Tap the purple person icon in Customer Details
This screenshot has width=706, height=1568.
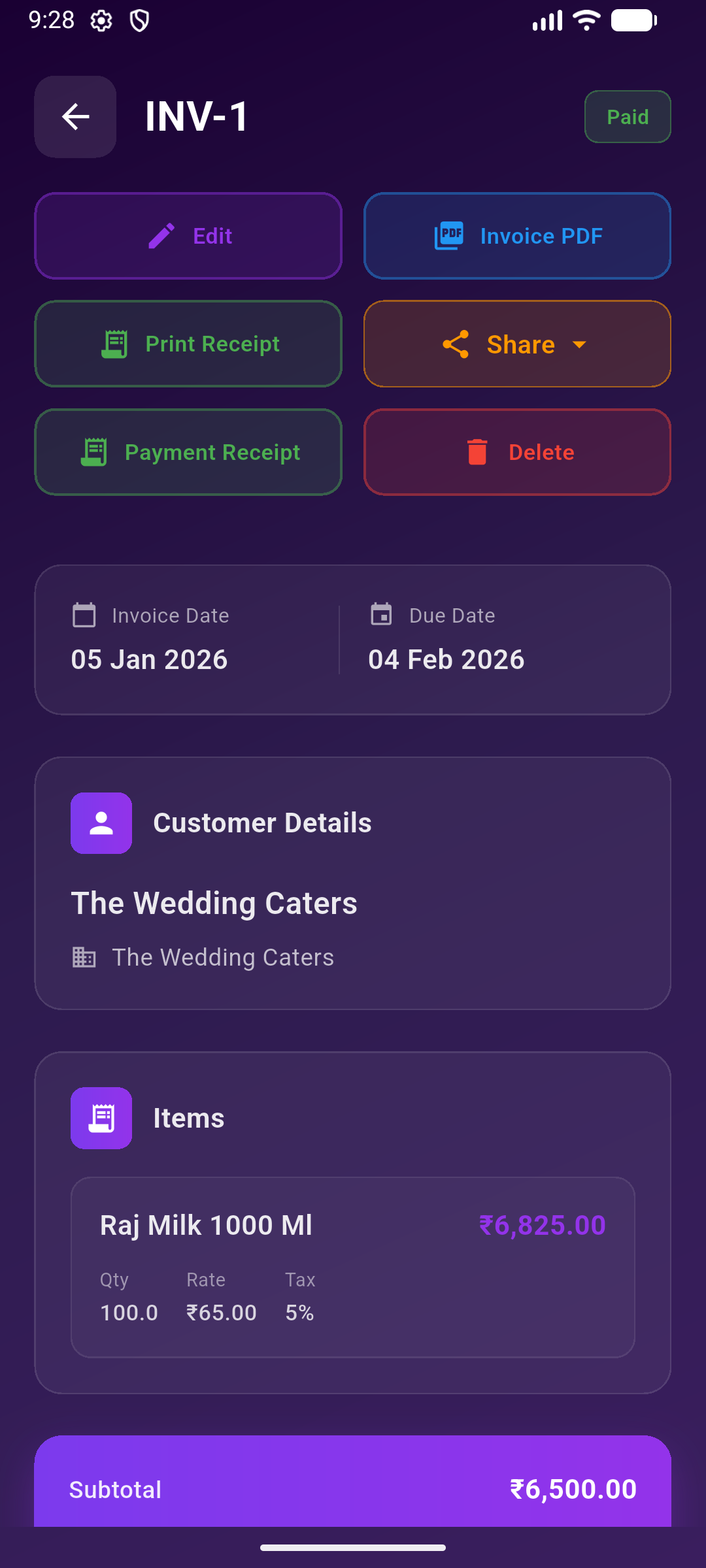pyautogui.click(x=101, y=823)
